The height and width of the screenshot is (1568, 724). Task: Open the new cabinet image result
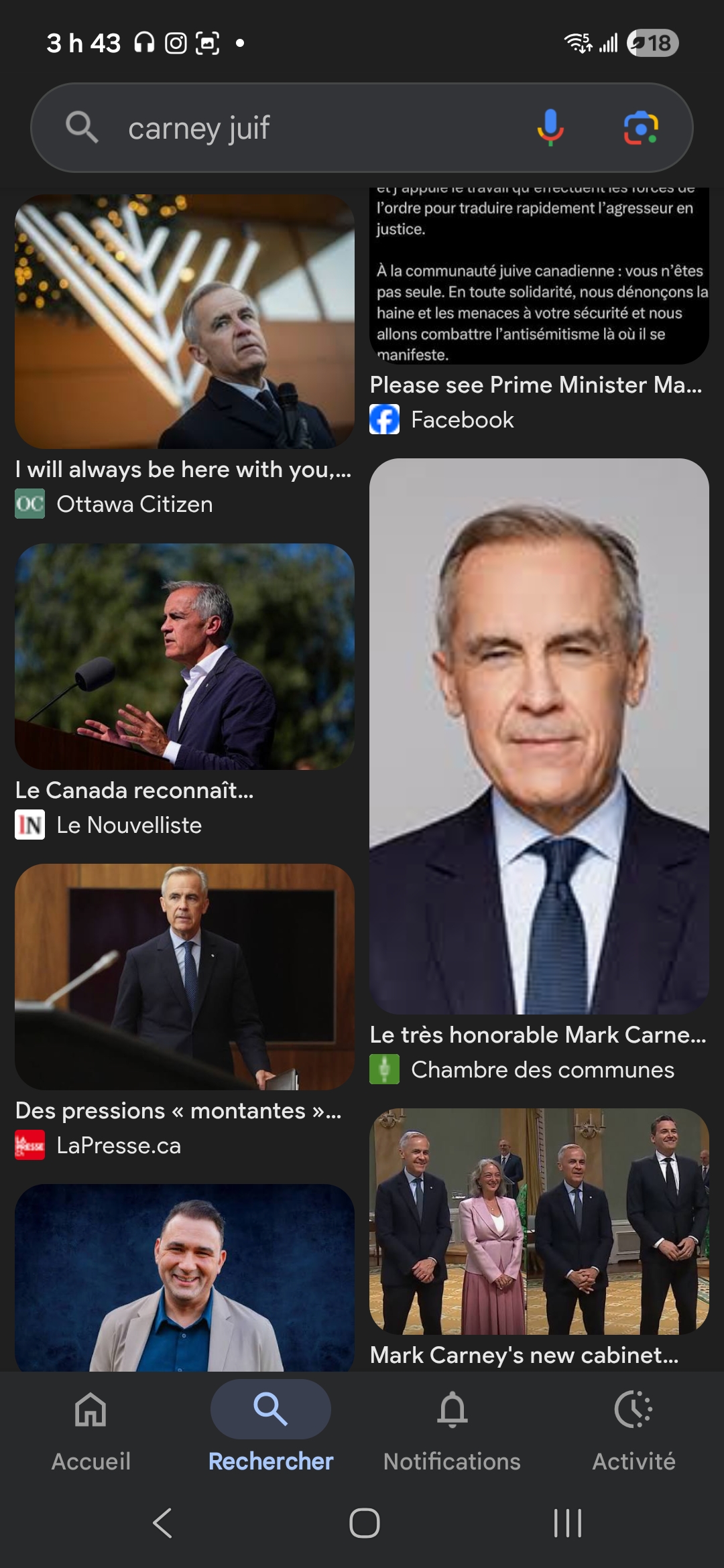[x=539, y=1221]
